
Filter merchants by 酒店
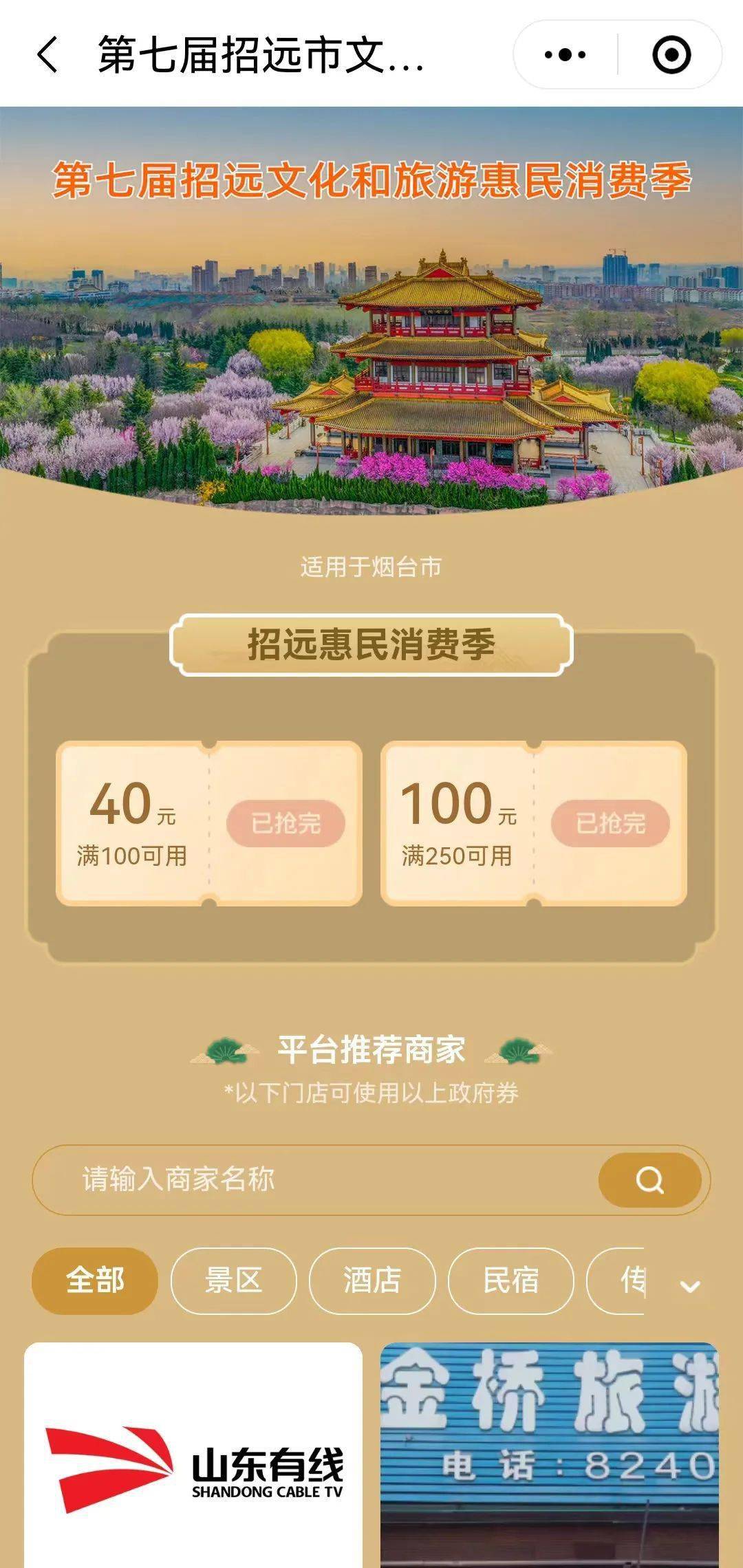click(372, 1281)
